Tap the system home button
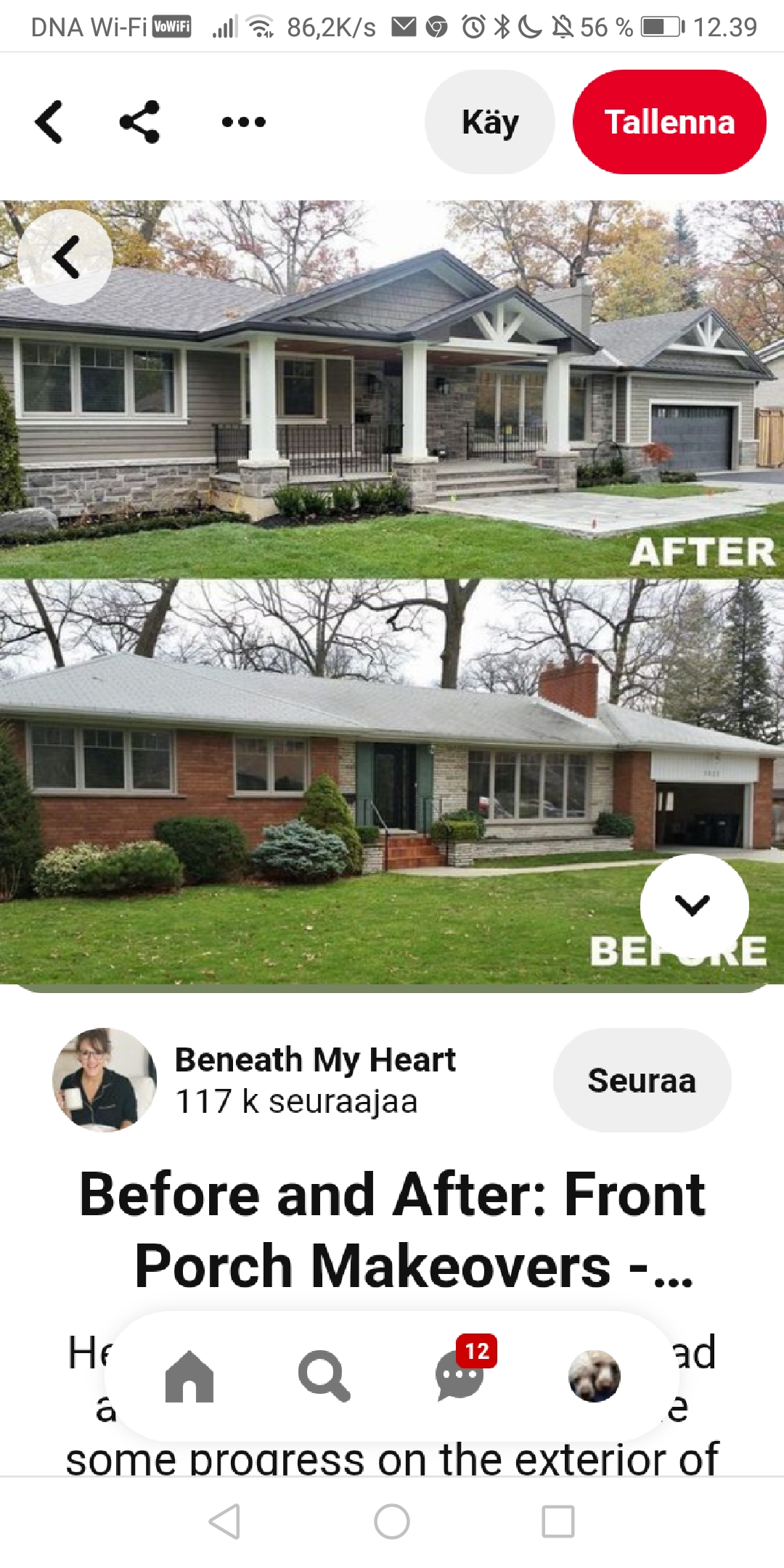This screenshot has height=1568, width=784. point(392,1521)
